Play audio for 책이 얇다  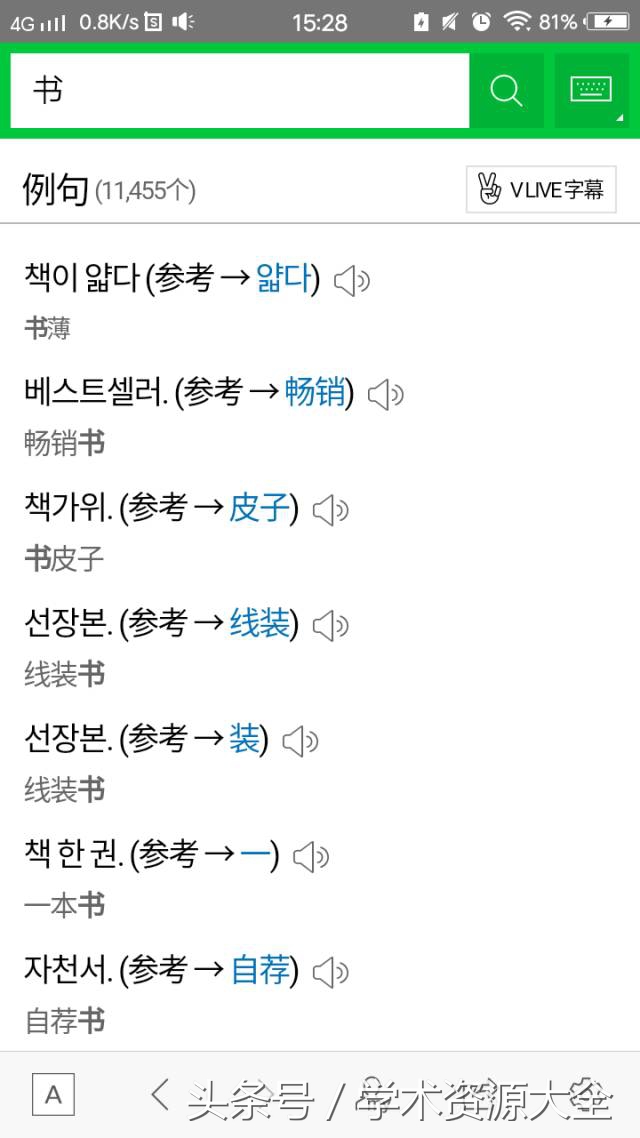coord(351,281)
